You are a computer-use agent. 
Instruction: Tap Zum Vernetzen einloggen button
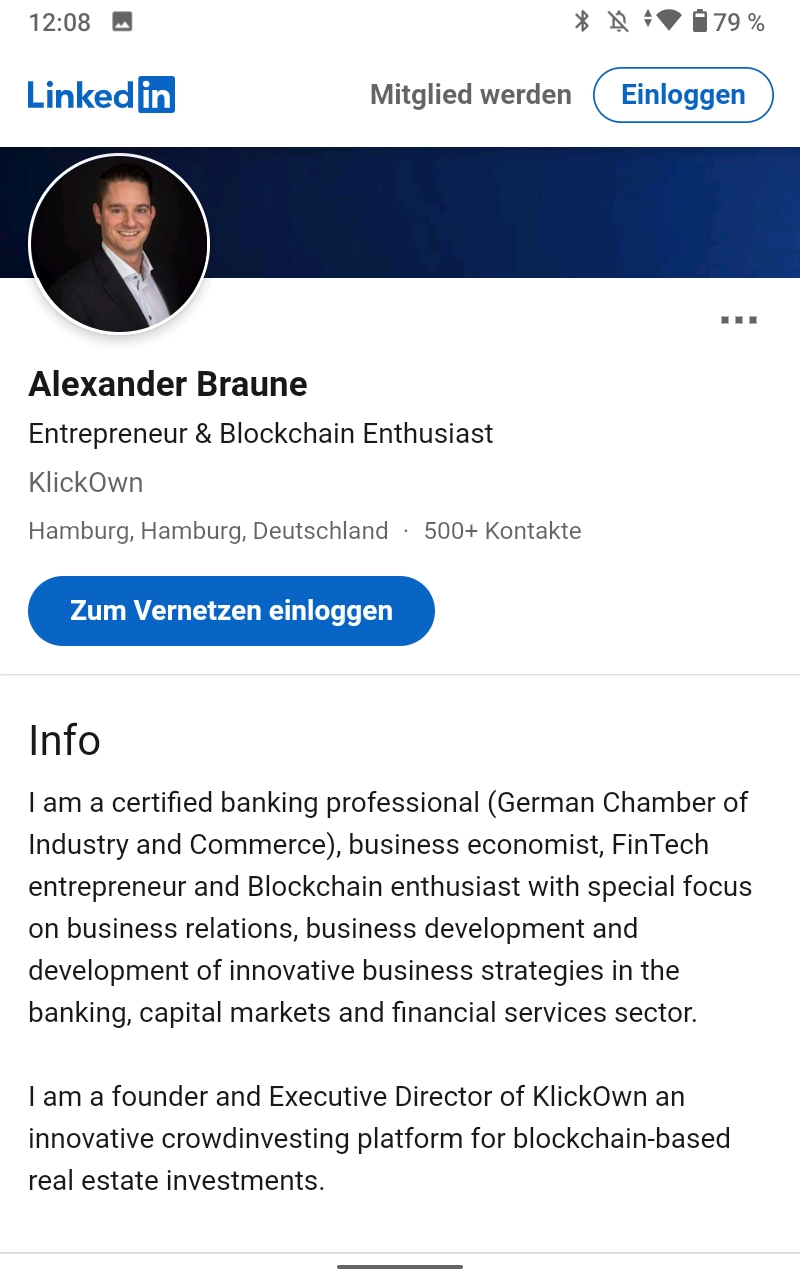coord(231,611)
